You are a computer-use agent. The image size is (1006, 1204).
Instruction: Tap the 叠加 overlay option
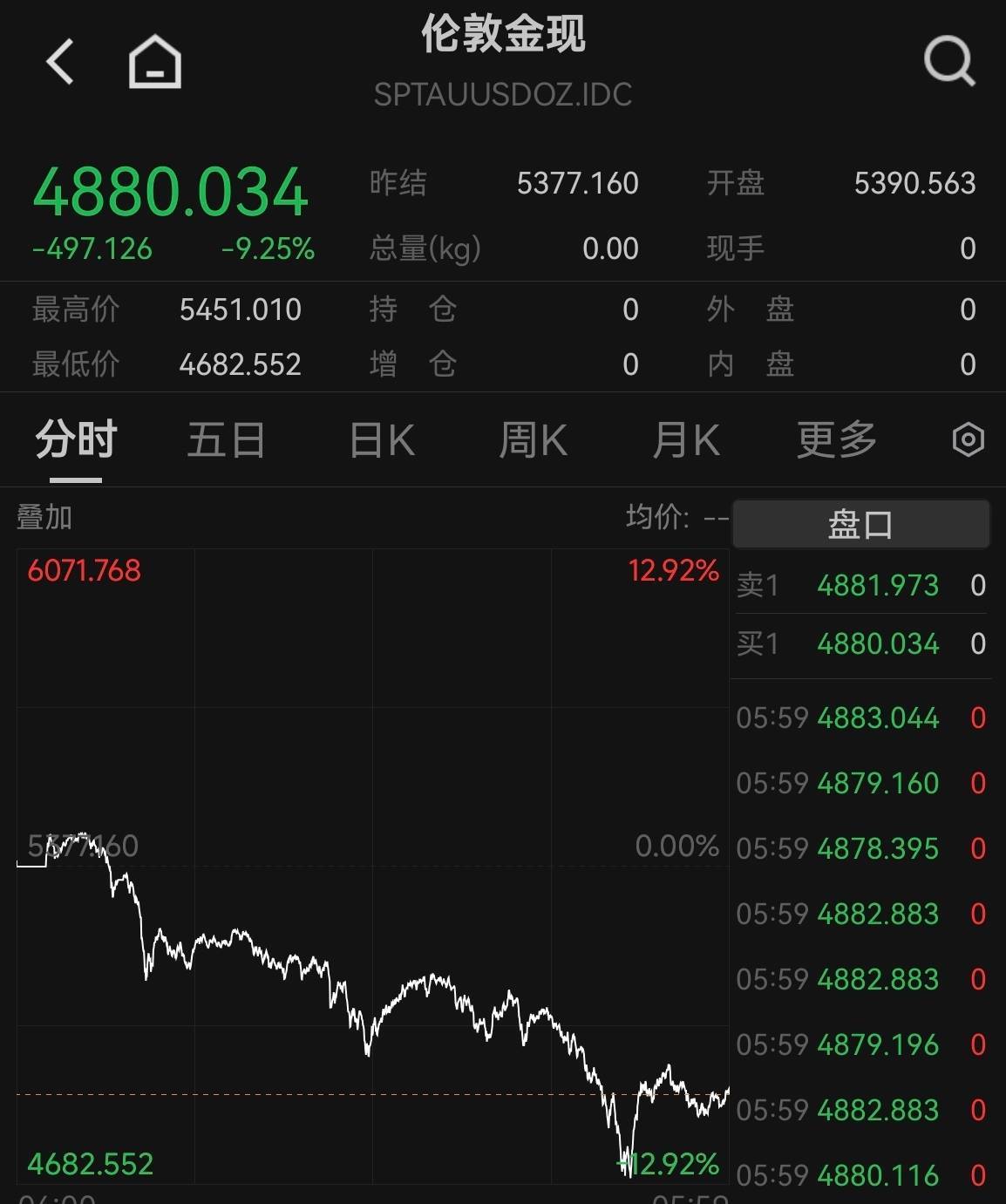point(44,517)
